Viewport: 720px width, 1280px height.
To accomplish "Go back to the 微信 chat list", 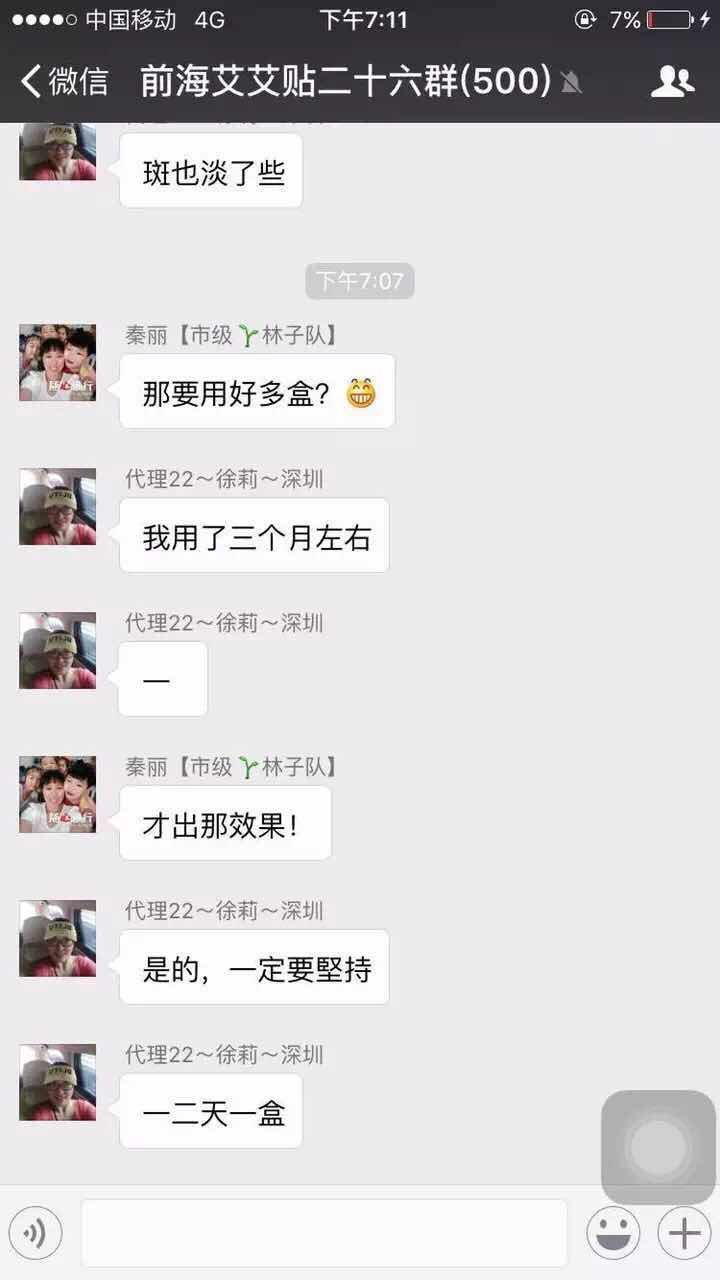I will pyautogui.click(x=64, y=81).
